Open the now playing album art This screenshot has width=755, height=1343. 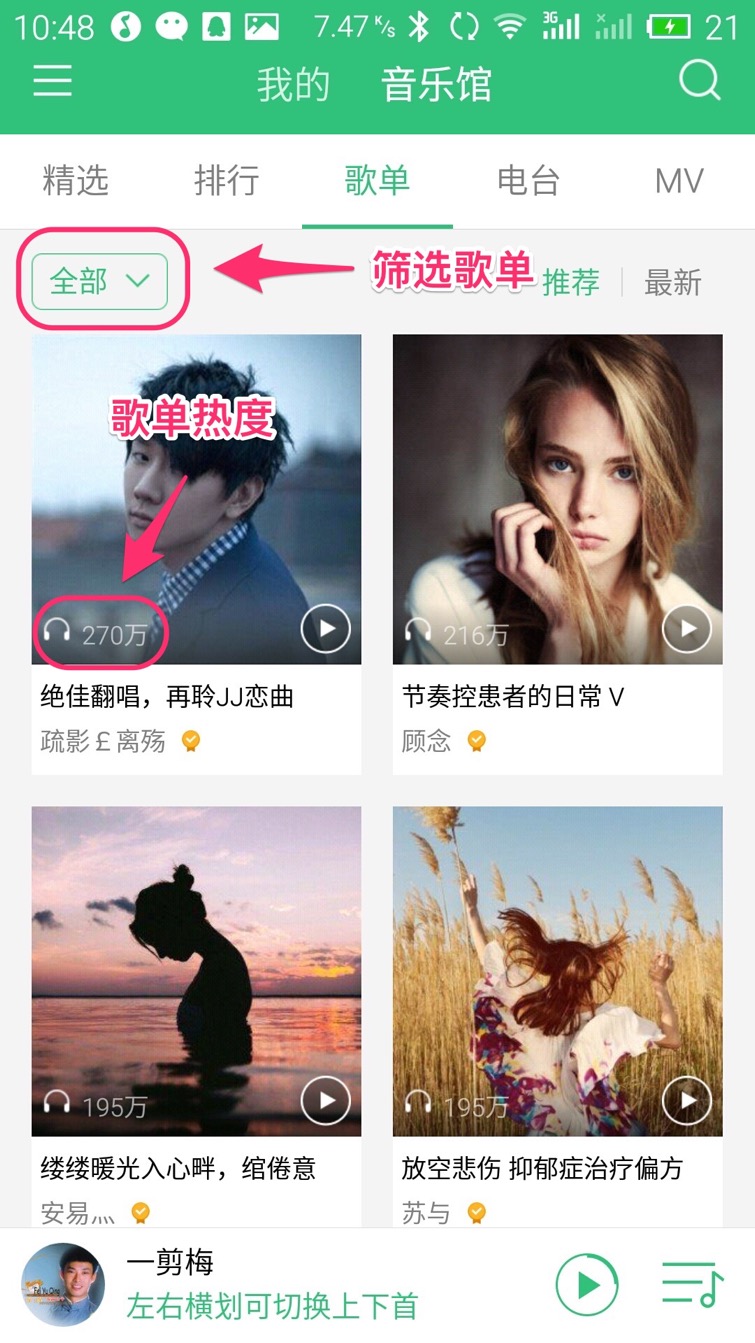[63, 1284]
